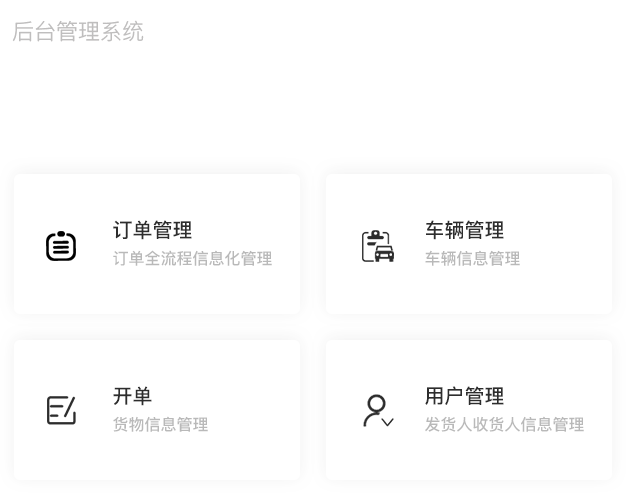626x501 pixels.
Task: Open the 订单管理 card
Action: click(x=157, y=244)
